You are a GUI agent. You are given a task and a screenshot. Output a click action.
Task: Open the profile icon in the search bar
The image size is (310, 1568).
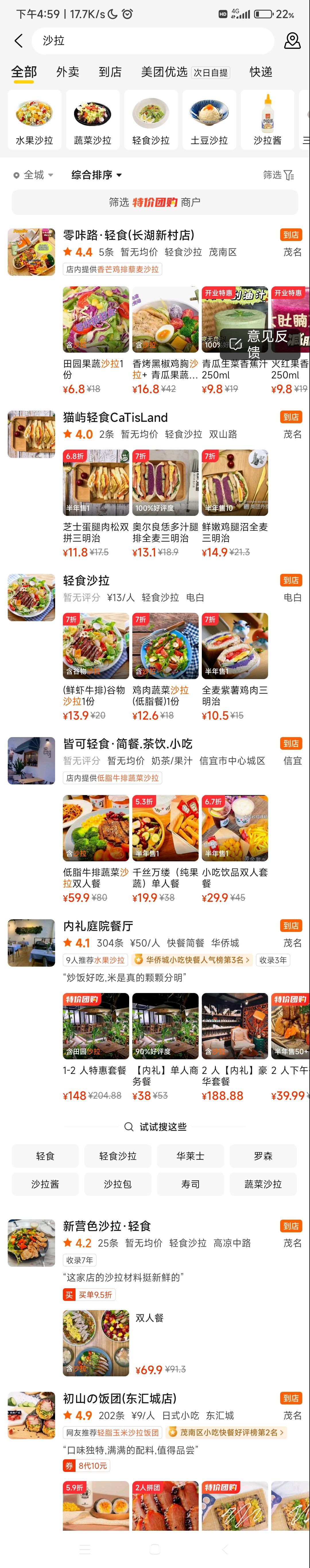click(292, 41)
